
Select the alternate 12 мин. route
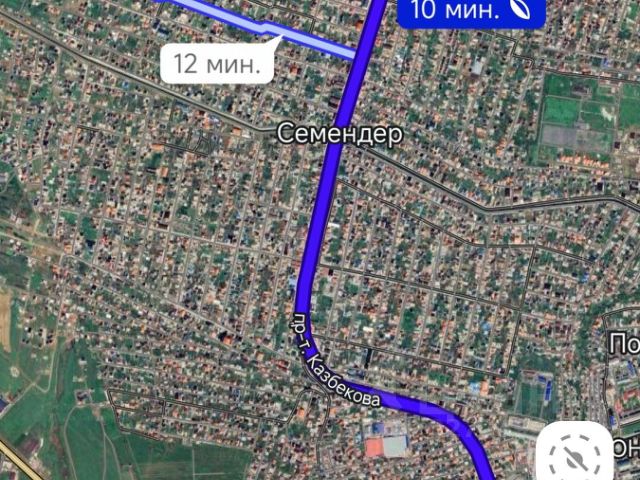pyautogui.click(x=218, y=64)
